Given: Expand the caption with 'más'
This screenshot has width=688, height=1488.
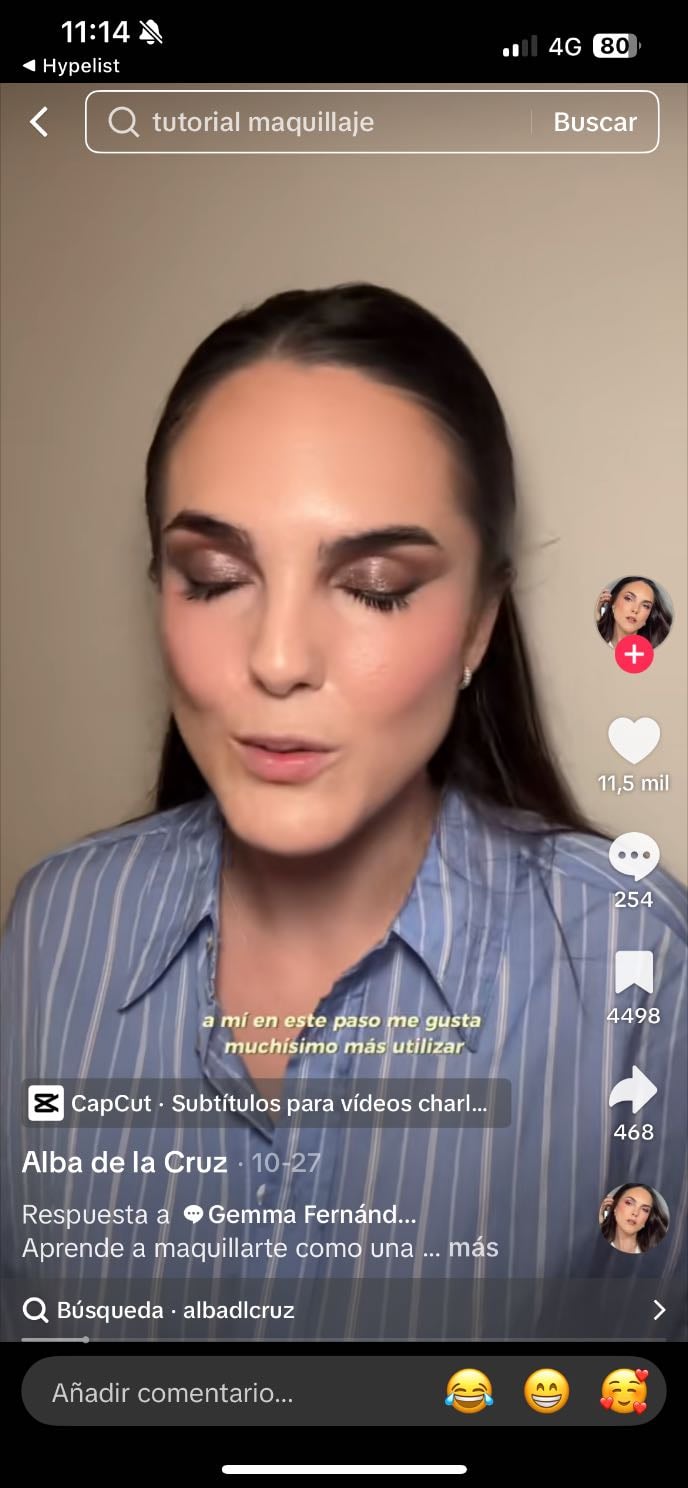Looking at the screenshot, I should coord(473,1248).
